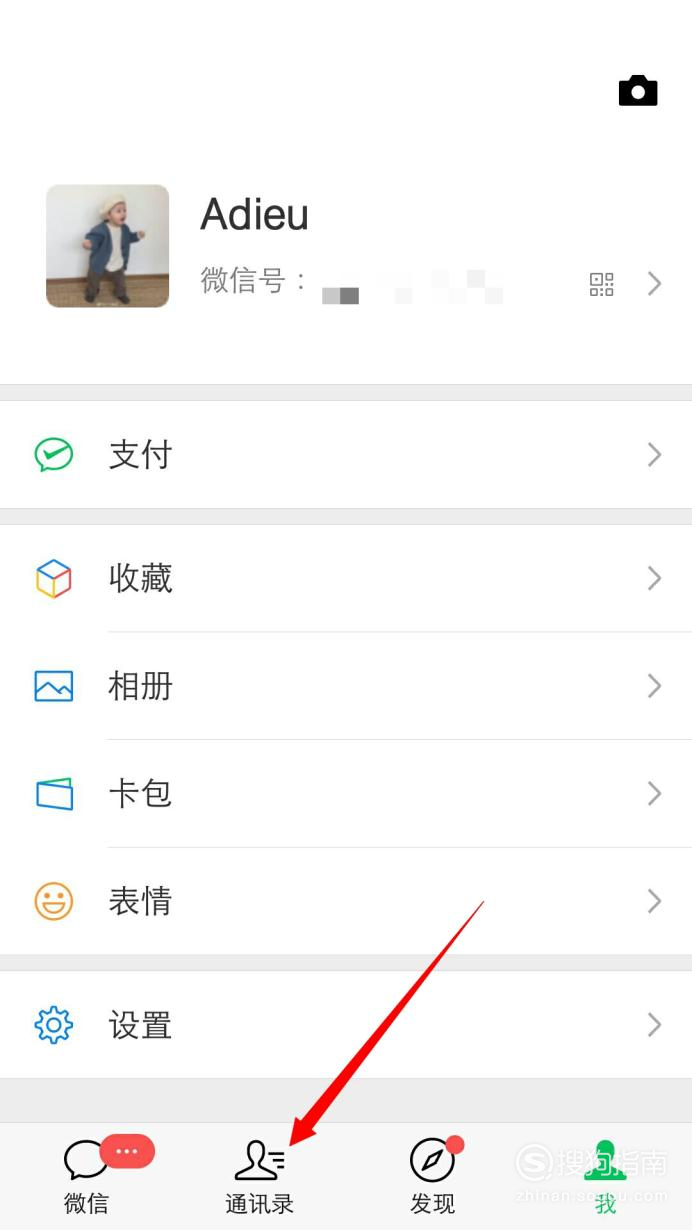Open 相册 (Album) row
The width and height of the screenshot is (692, 1230).
[x=346, y=686]
